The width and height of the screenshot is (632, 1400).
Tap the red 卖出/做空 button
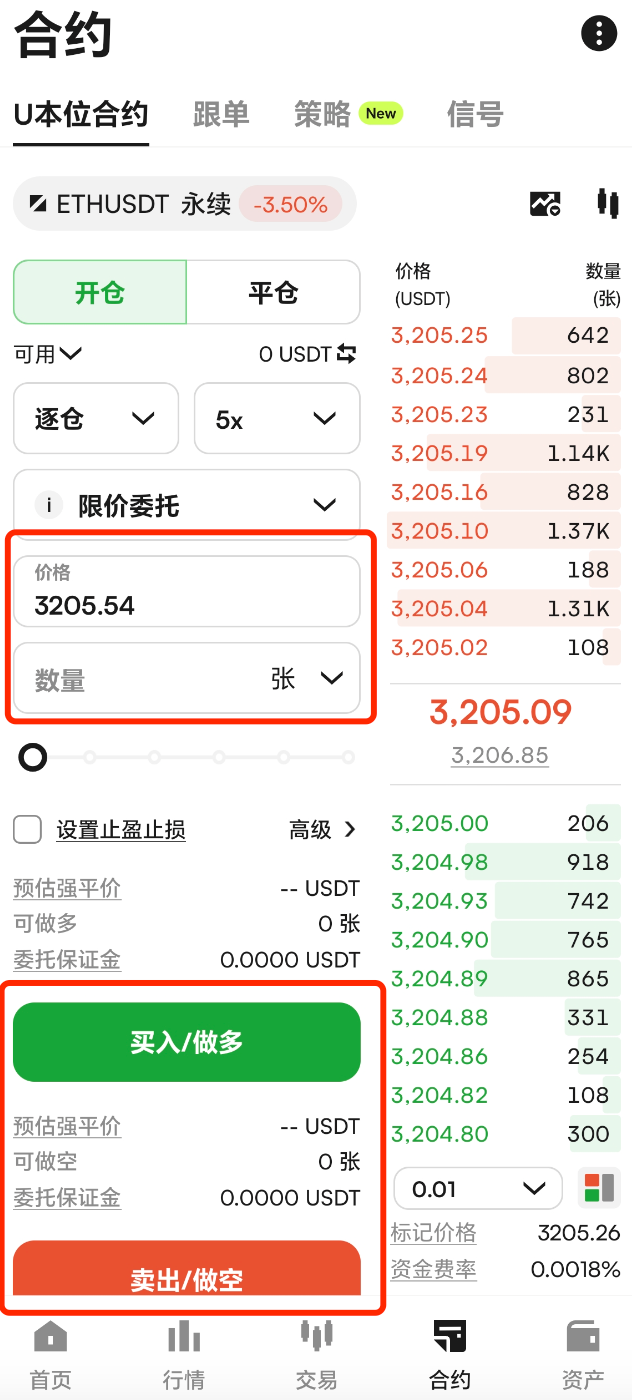[186, 1272]
